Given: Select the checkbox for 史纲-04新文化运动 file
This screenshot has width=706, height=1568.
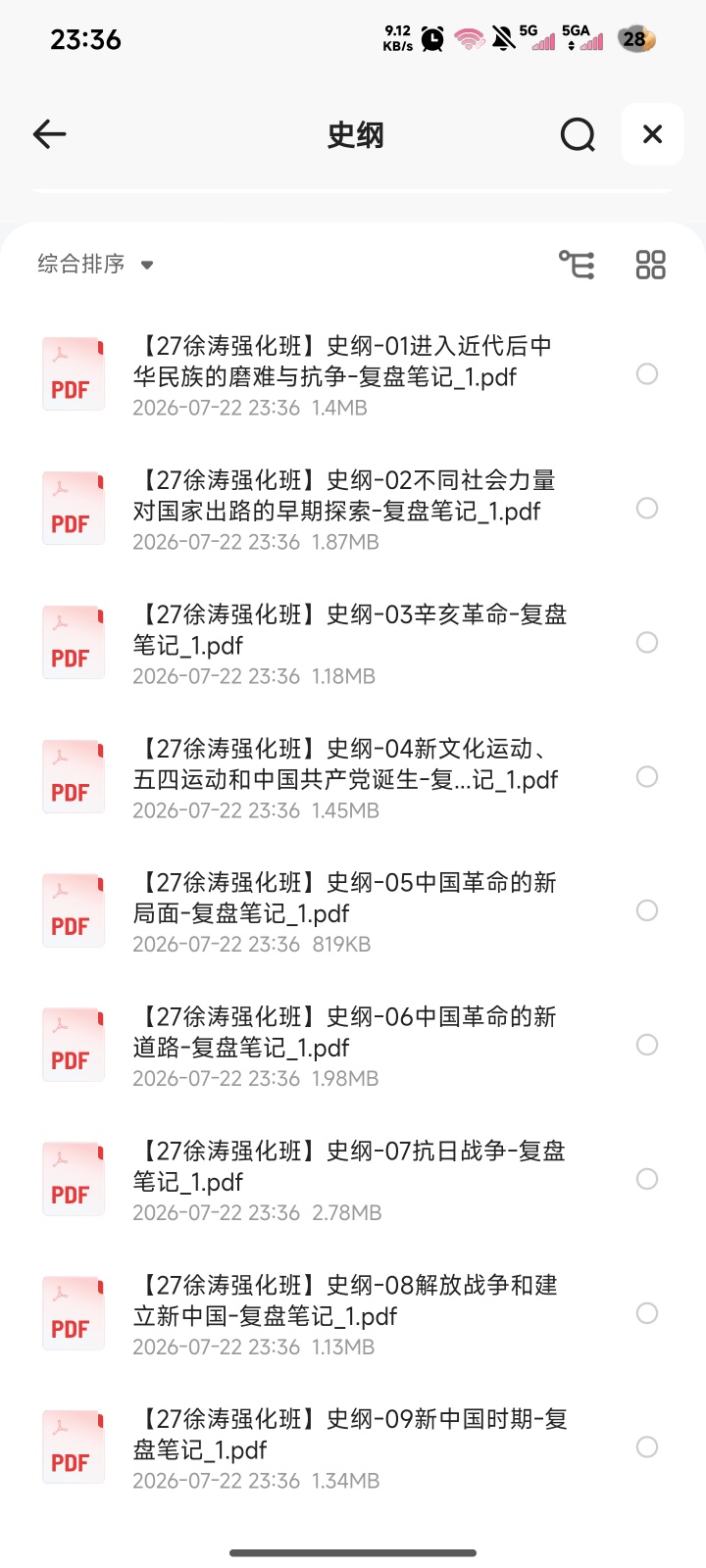Looking at the screenshot, I should click(647, 776).
